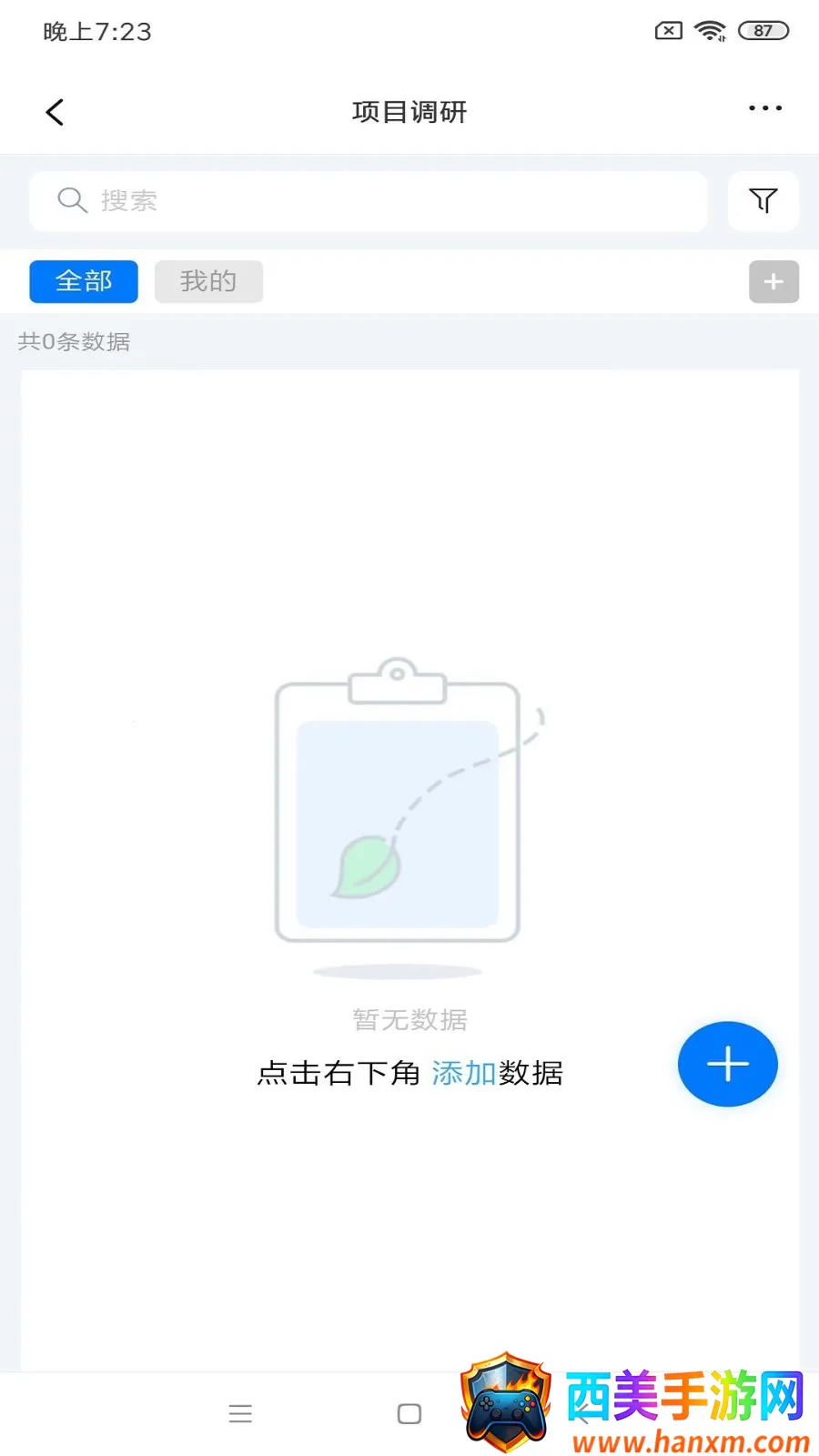
Task: Tap the 搜索 search field
Action: [369, 200]
